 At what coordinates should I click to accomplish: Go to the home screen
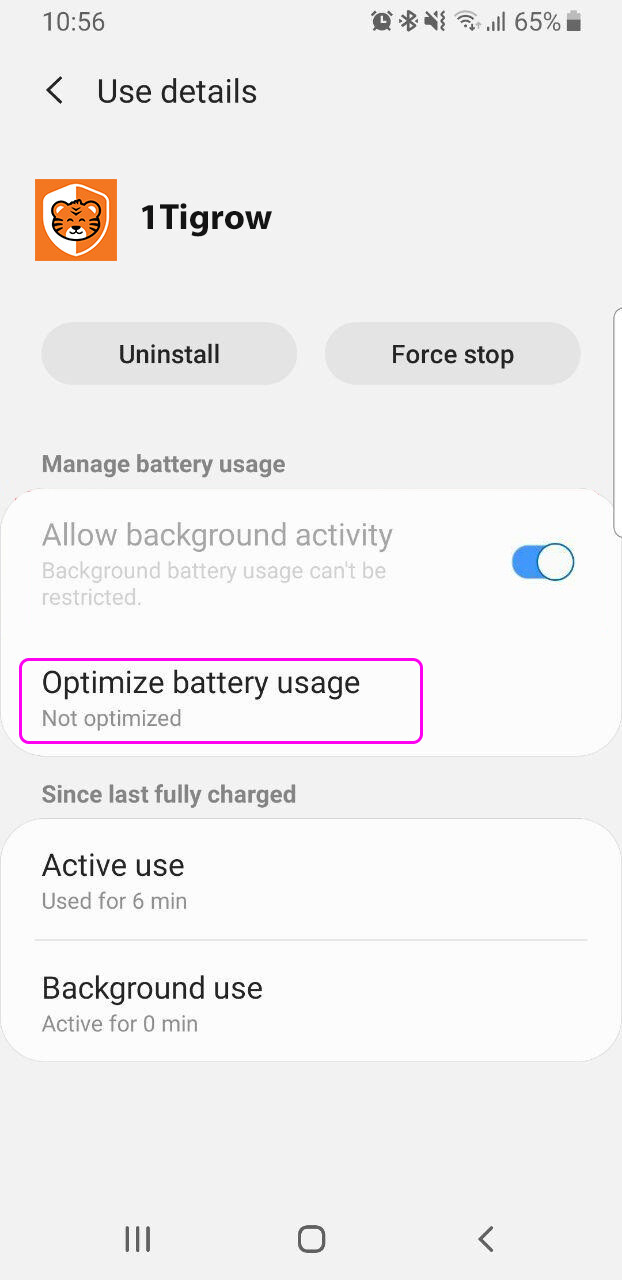[311, 1239]
